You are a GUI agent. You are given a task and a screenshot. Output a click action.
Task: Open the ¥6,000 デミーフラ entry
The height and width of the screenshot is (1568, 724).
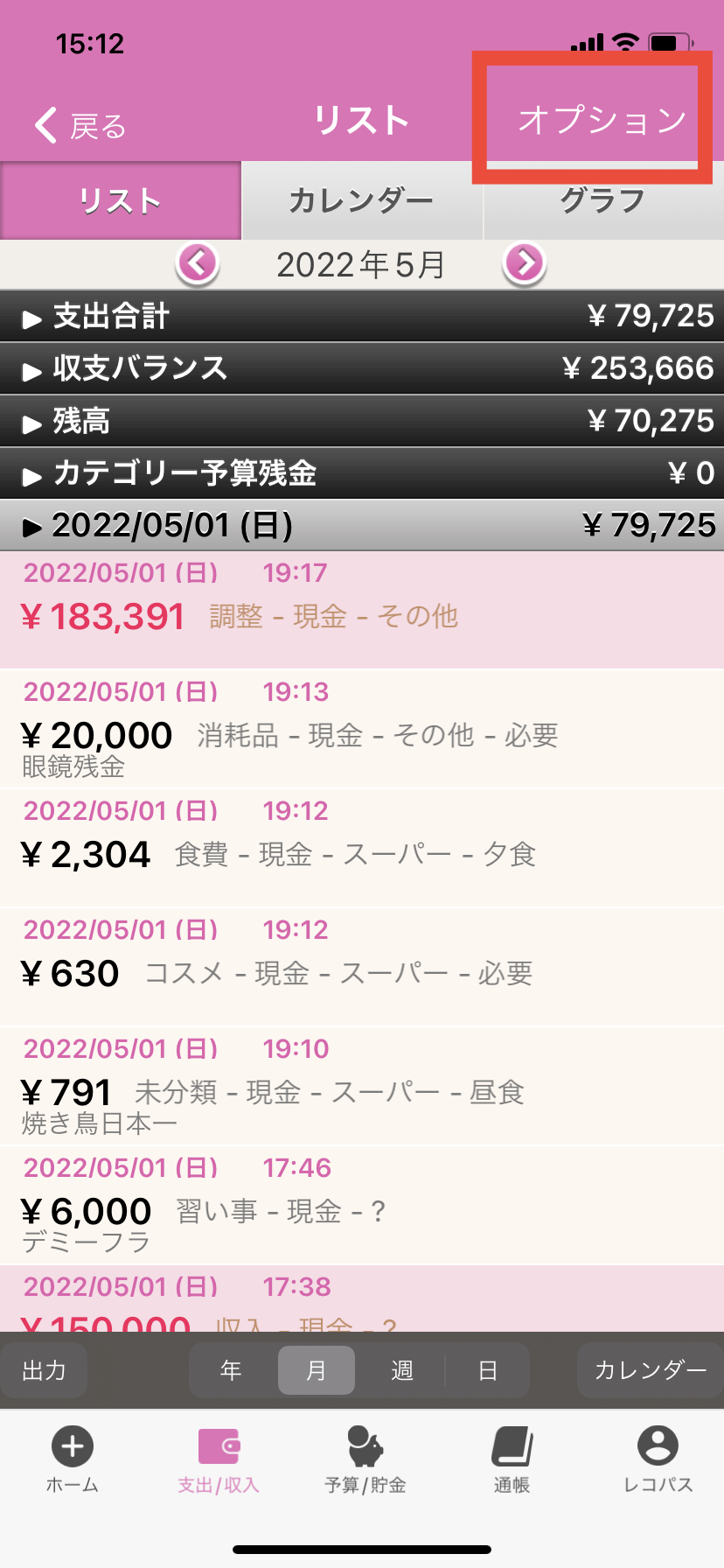click(x=362, y=1206)
